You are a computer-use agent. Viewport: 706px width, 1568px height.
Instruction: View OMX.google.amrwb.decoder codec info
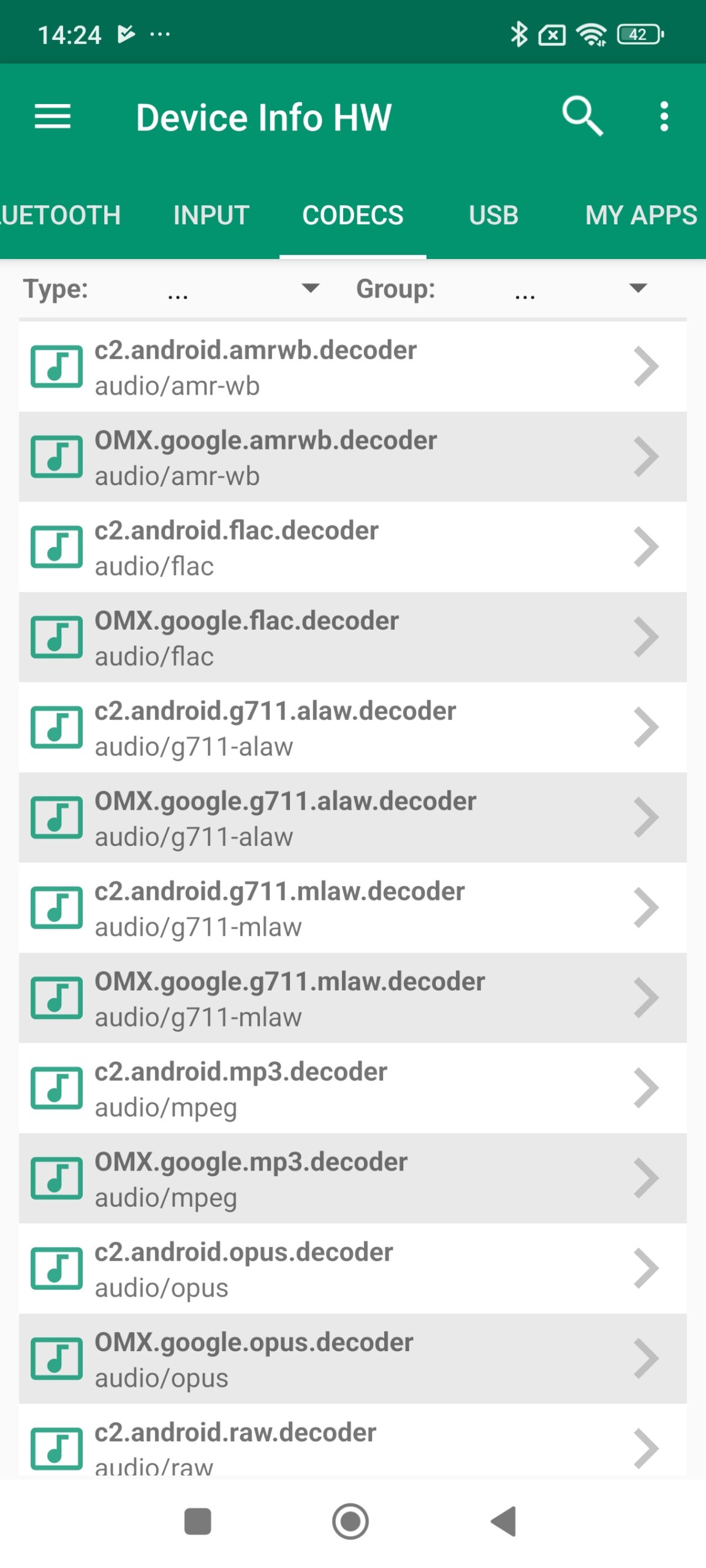click(352, 457)
